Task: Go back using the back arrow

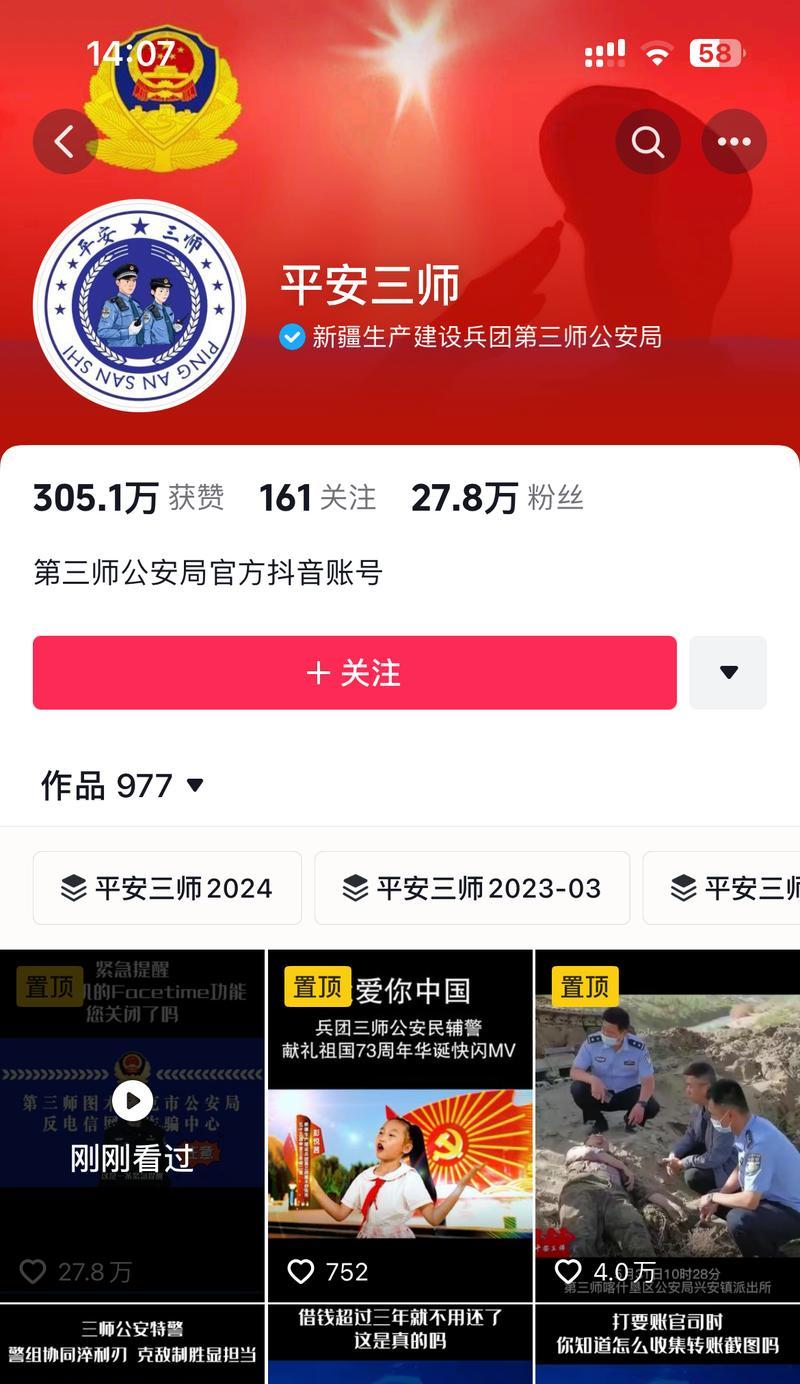Action: point(65,142)
